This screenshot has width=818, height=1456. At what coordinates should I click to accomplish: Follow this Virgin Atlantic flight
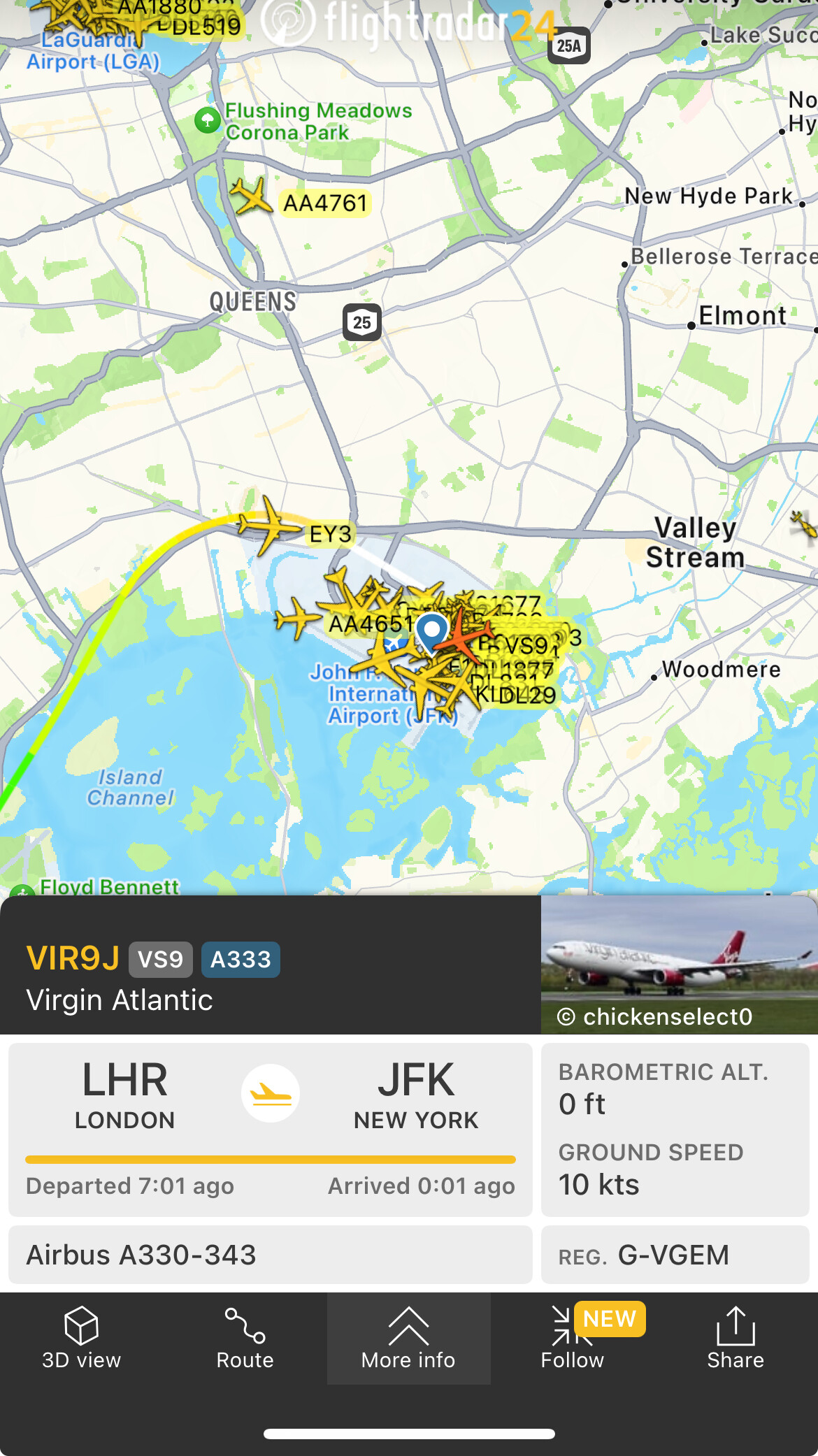pyautogui.click(x=572, y=1339)
